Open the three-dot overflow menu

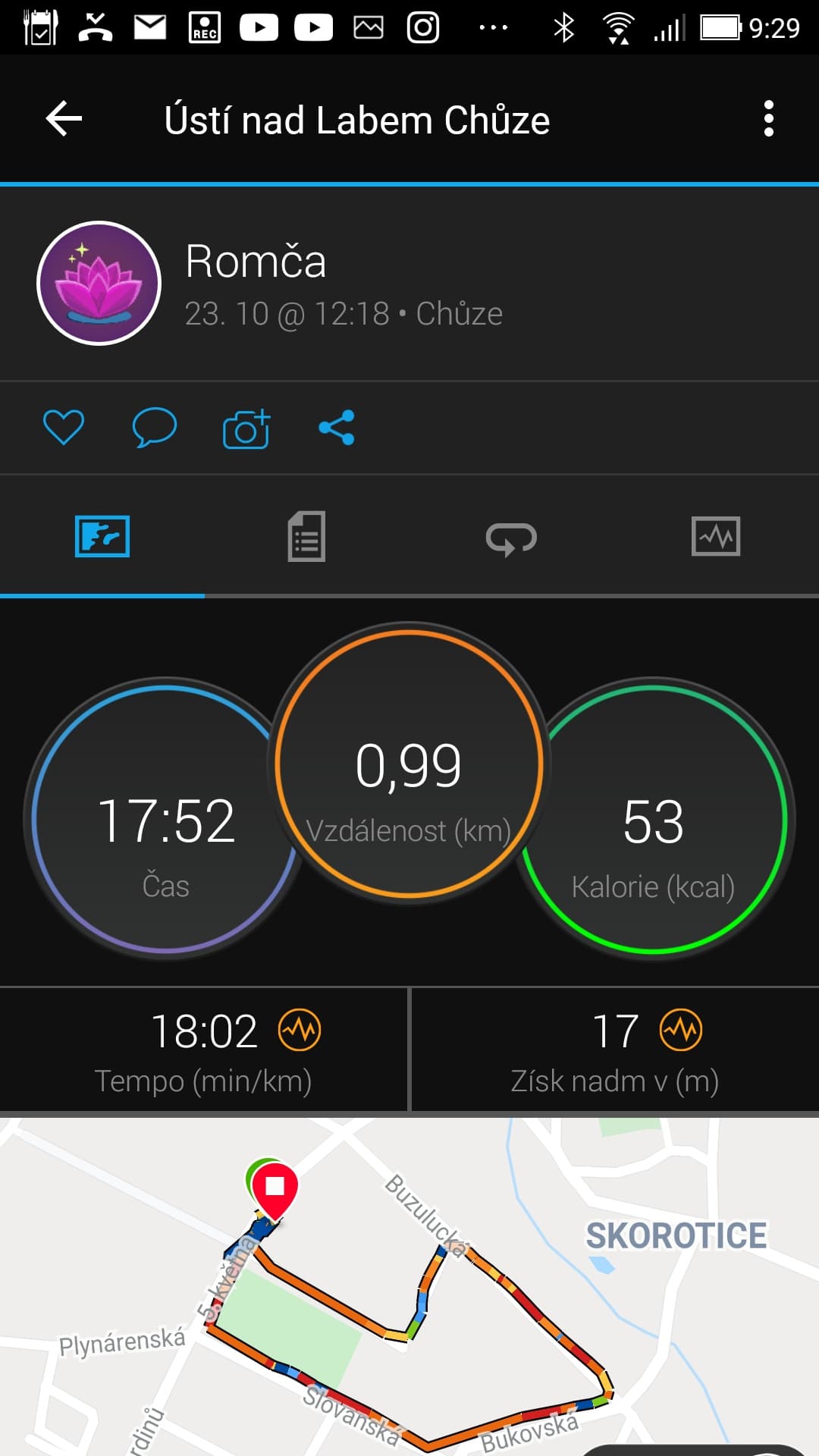(769, 119)
